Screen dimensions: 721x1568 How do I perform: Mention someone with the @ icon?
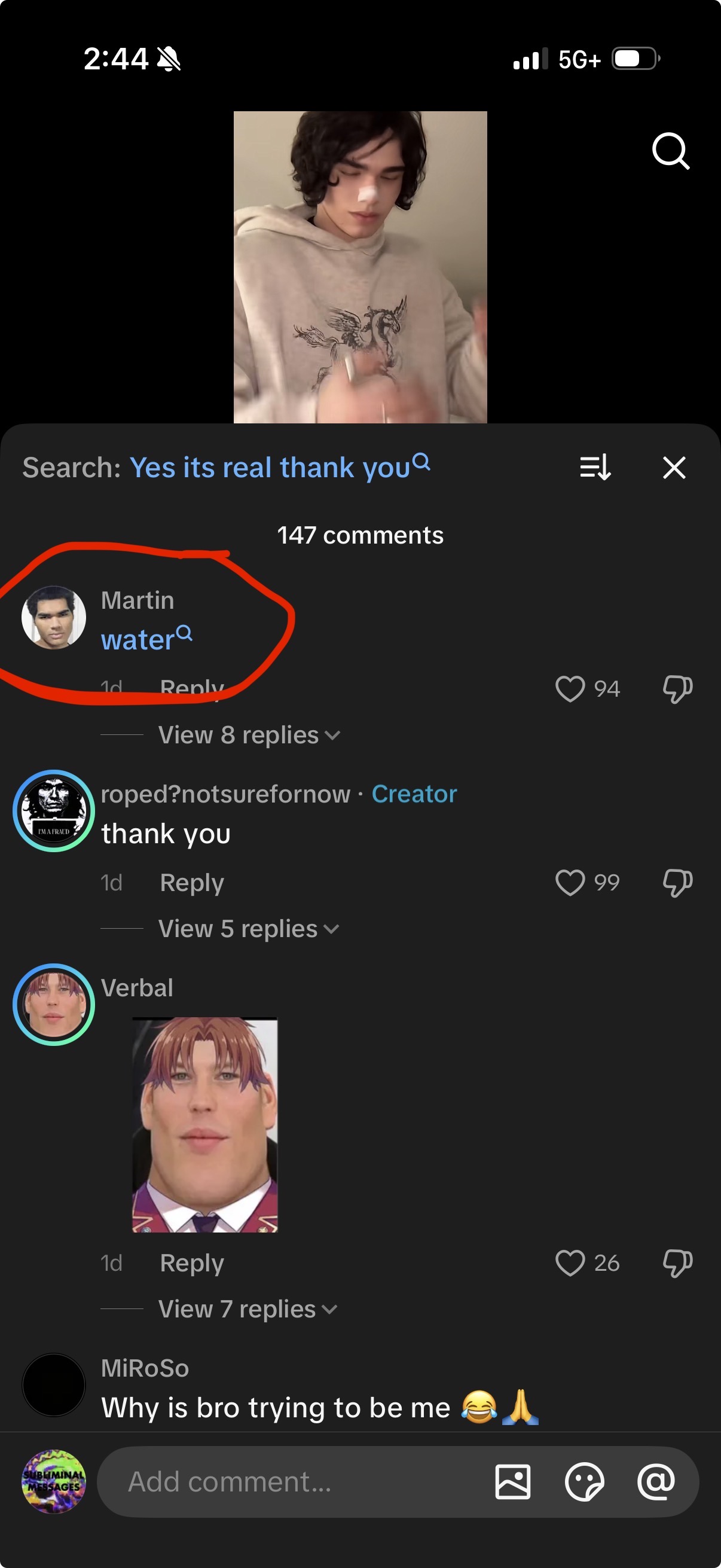[x=656, y=1481]
